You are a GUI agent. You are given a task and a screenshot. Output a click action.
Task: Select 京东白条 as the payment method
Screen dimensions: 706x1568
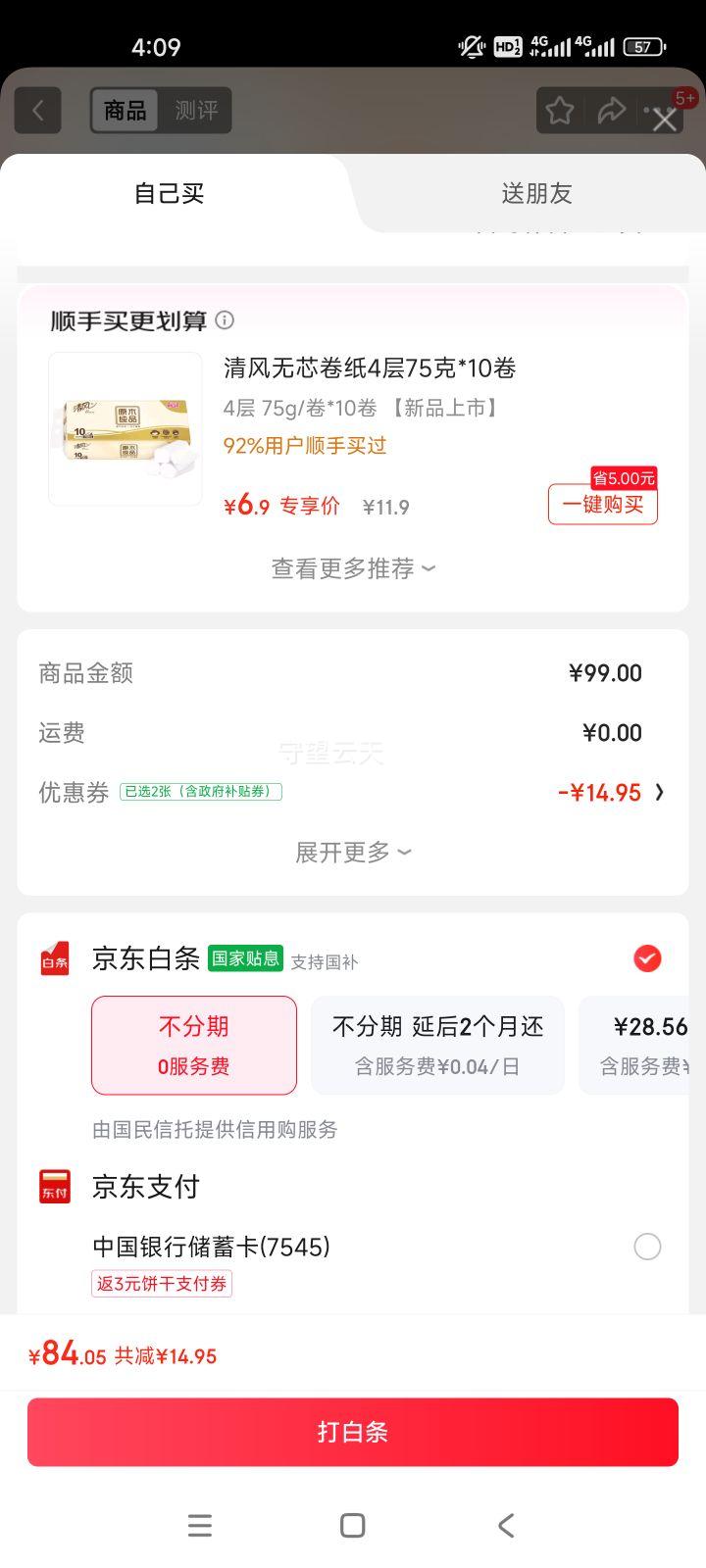(646, 958)
